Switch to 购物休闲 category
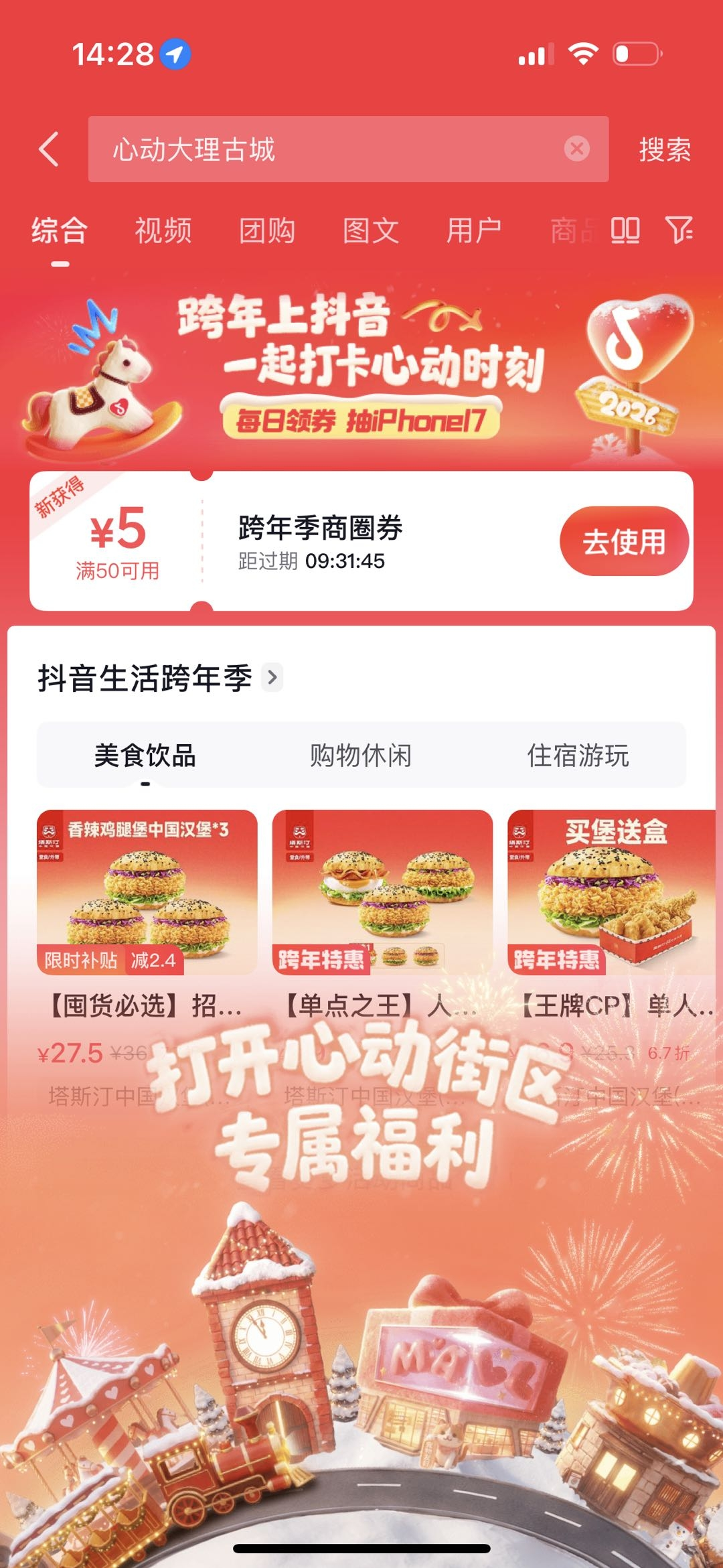 tap(361, 756)
